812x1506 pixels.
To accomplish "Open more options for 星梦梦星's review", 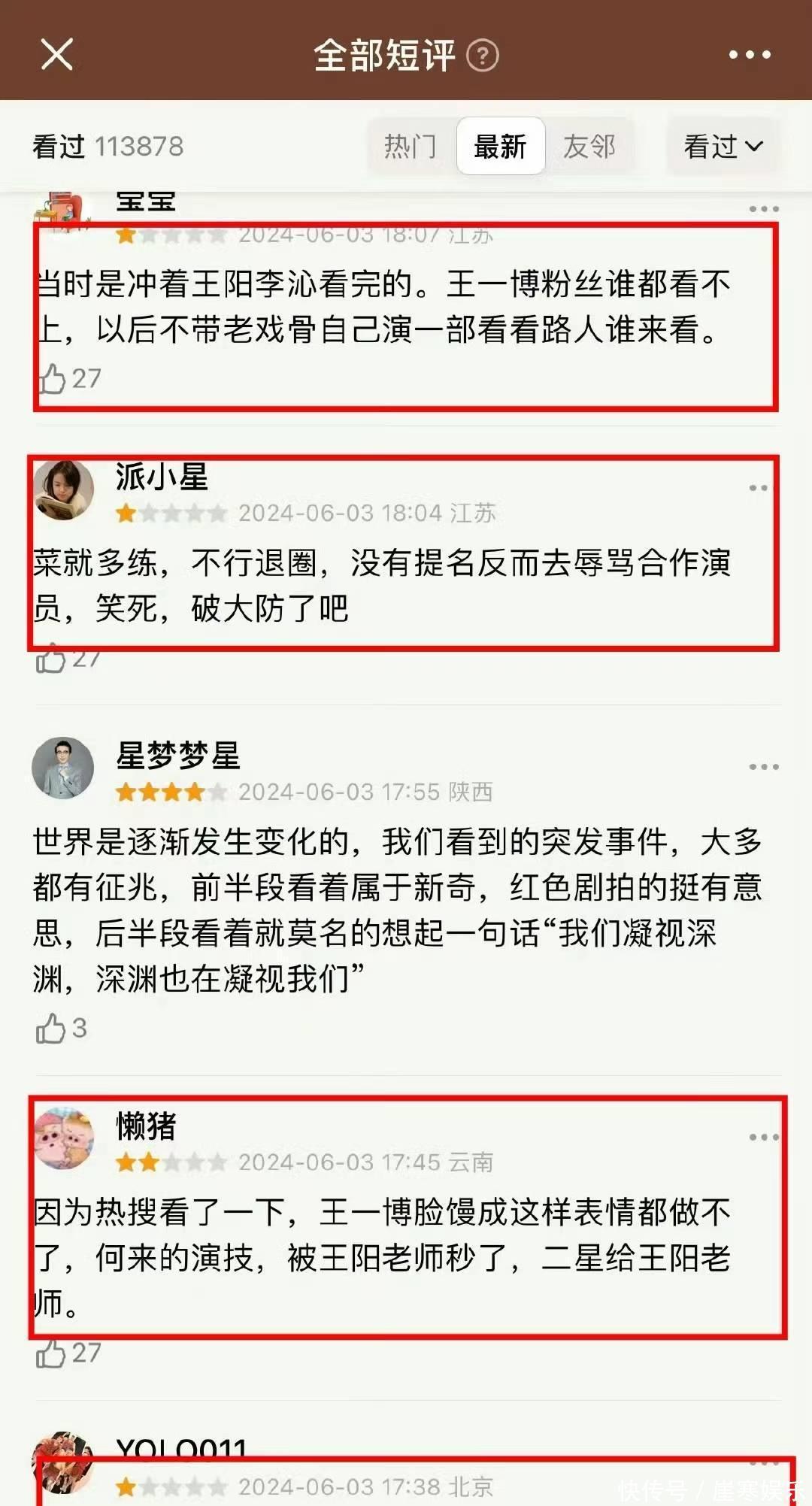I will pos(763,767).
